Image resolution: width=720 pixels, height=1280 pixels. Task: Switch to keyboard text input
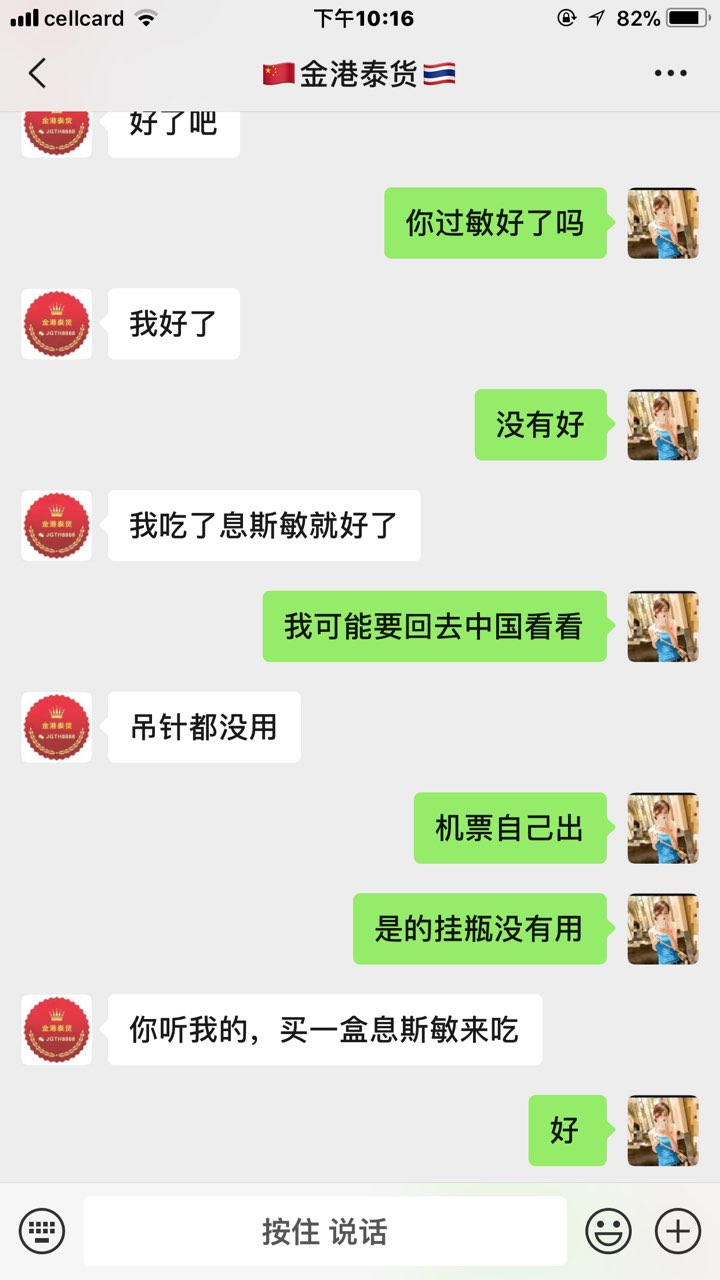[x=42, y=1230]
